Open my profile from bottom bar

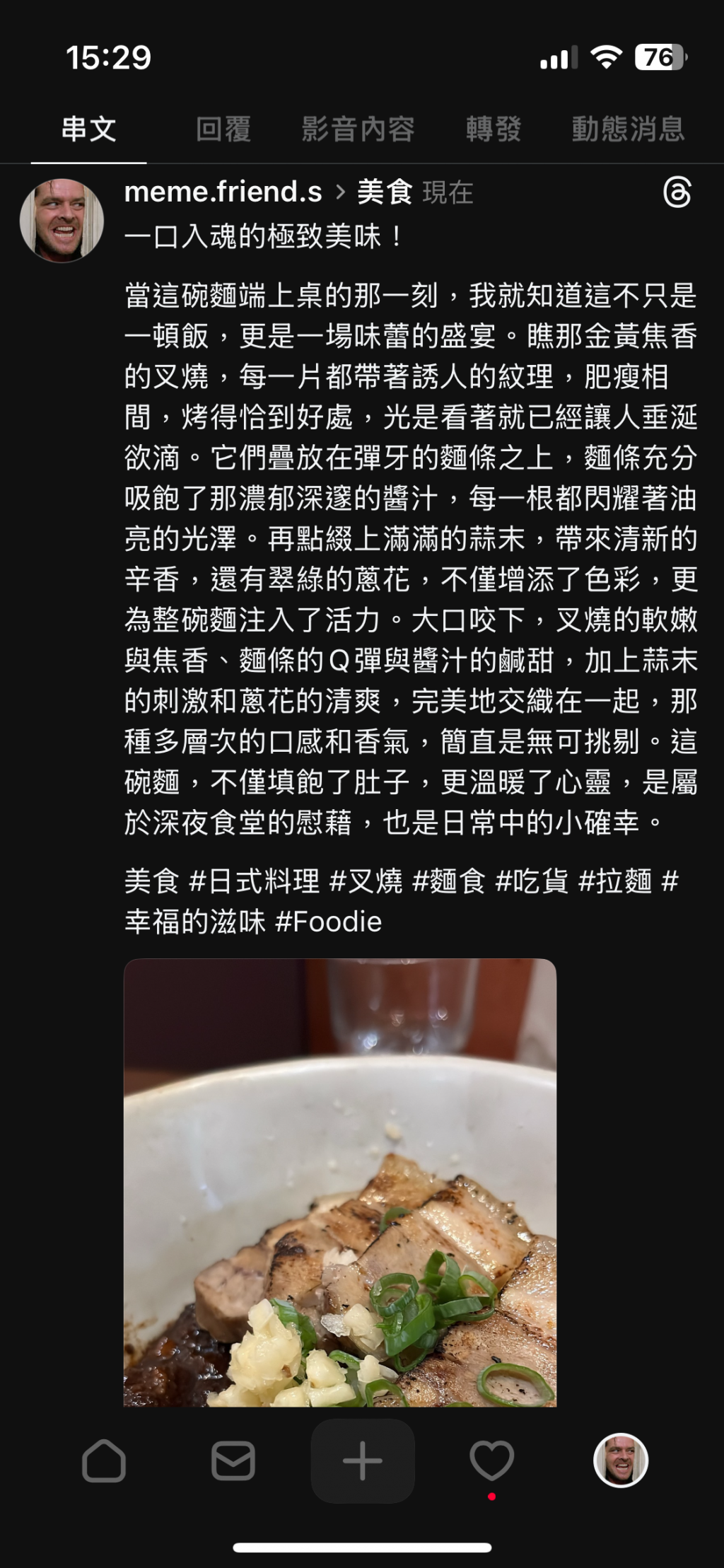click(x=621, y=1460)
